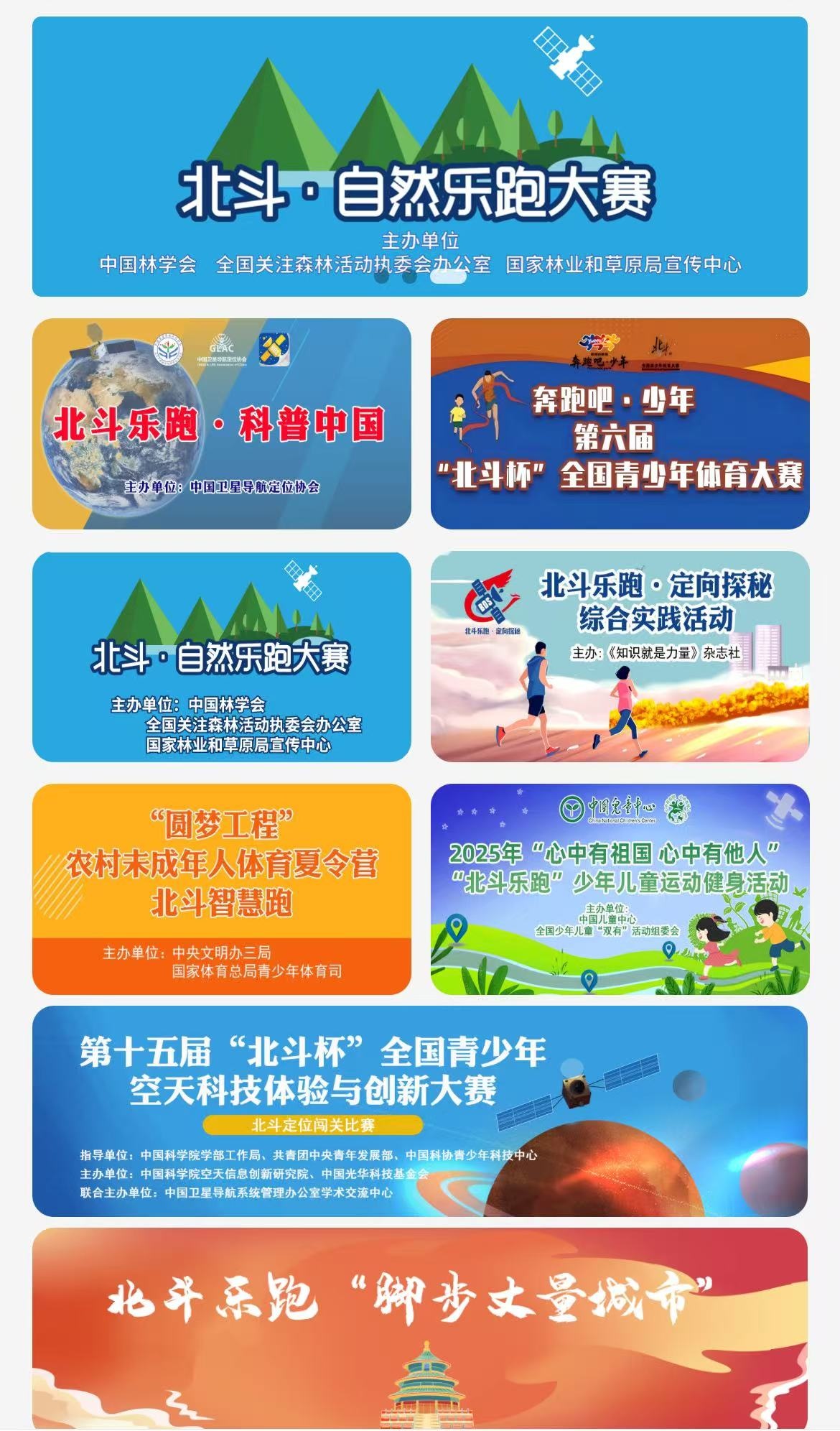Tap the first carousel page indicator dot
The width and height of the screenshot is (840, 1431).
pyautogui.click(x=381, y=277)
